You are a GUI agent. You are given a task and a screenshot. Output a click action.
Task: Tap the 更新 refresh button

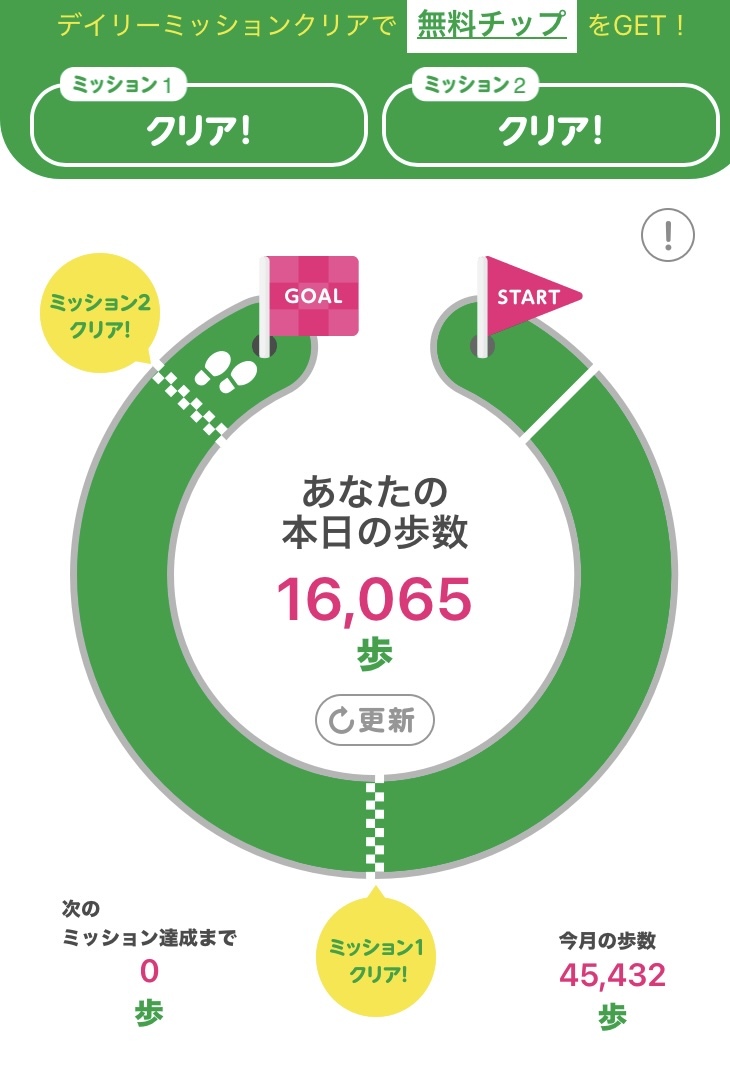[375, 720]
